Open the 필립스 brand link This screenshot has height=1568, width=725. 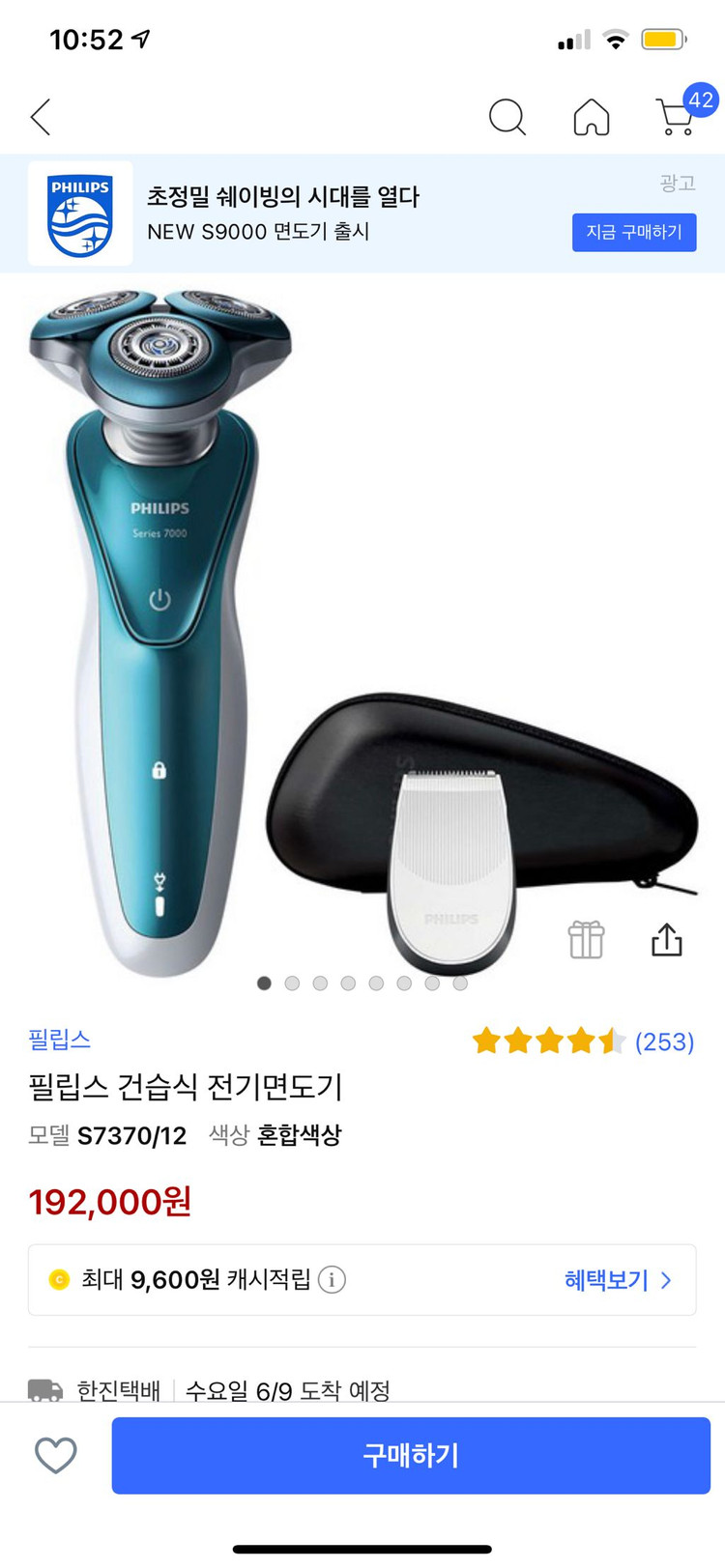tap(60, 1040)
